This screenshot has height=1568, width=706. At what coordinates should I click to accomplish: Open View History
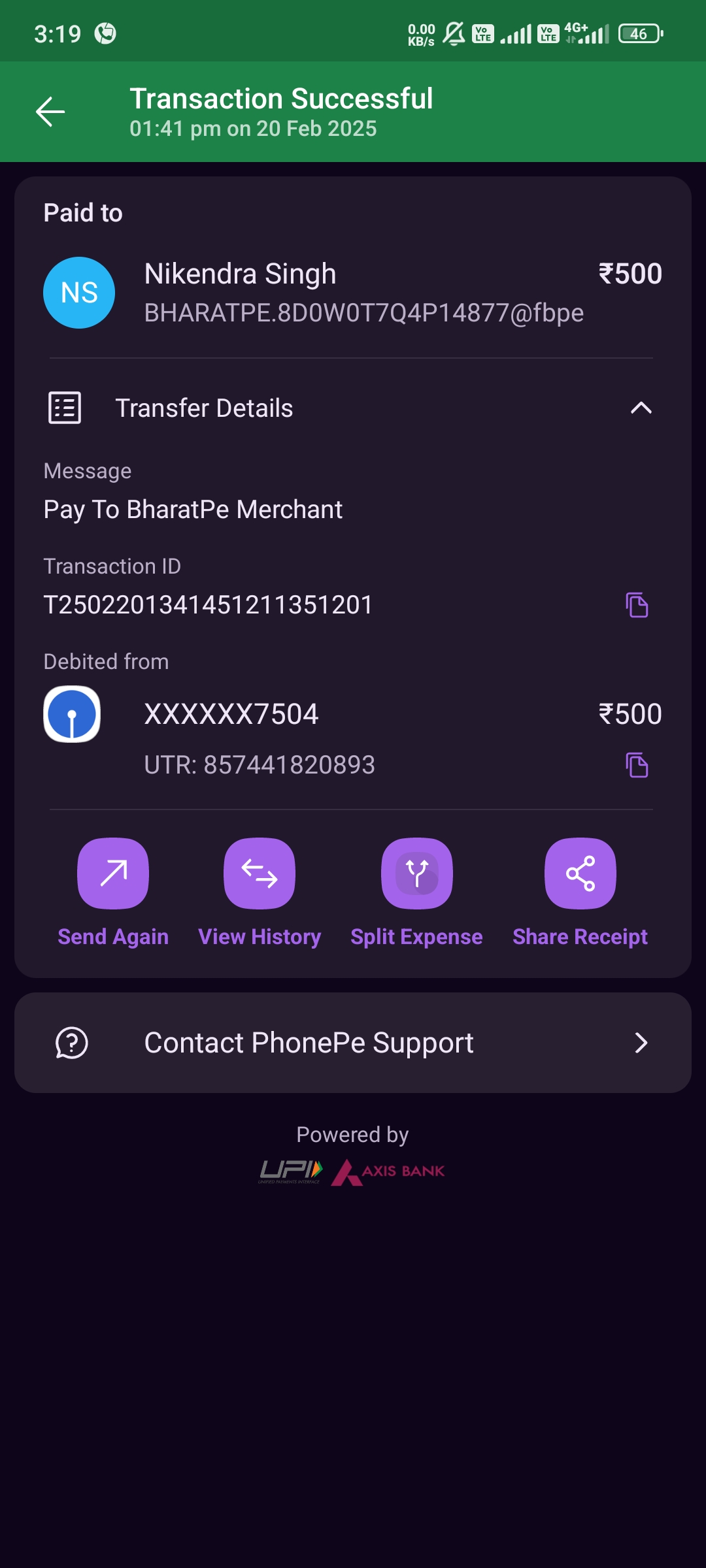[260, 874]
